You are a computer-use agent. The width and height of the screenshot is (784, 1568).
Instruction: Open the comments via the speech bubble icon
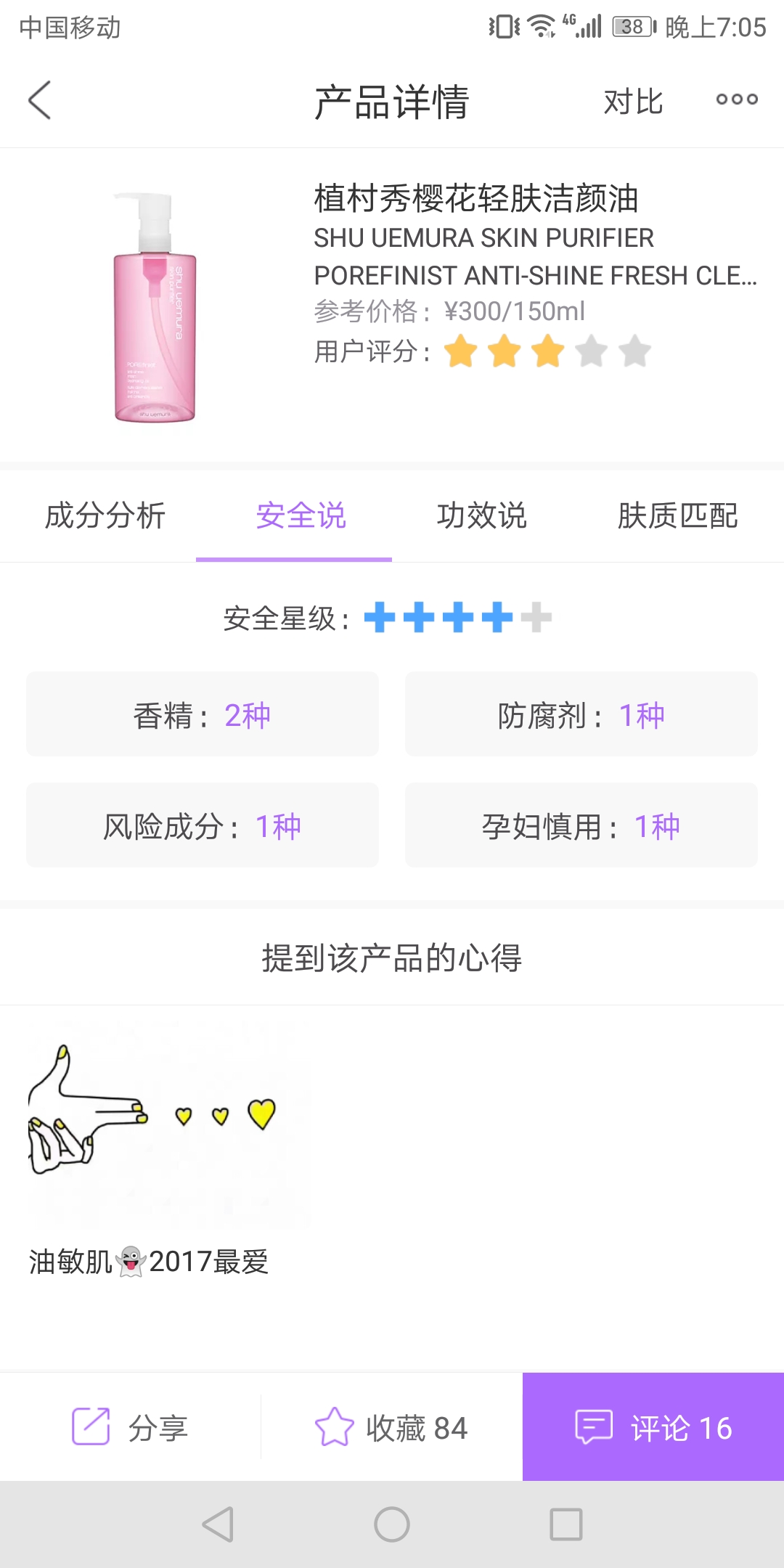coord(595,1427)
